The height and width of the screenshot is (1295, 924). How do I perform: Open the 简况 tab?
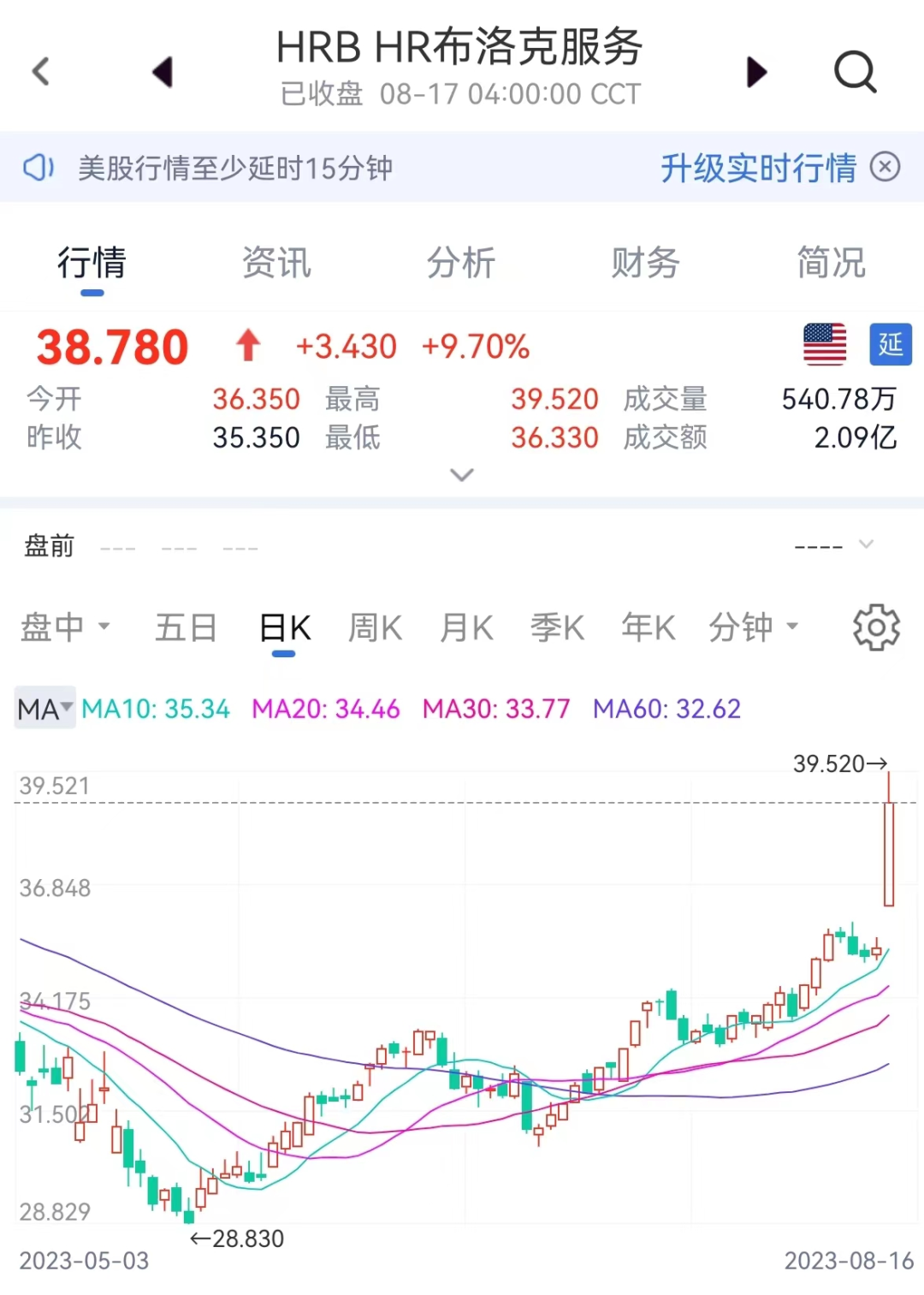[x=830, y=263]
